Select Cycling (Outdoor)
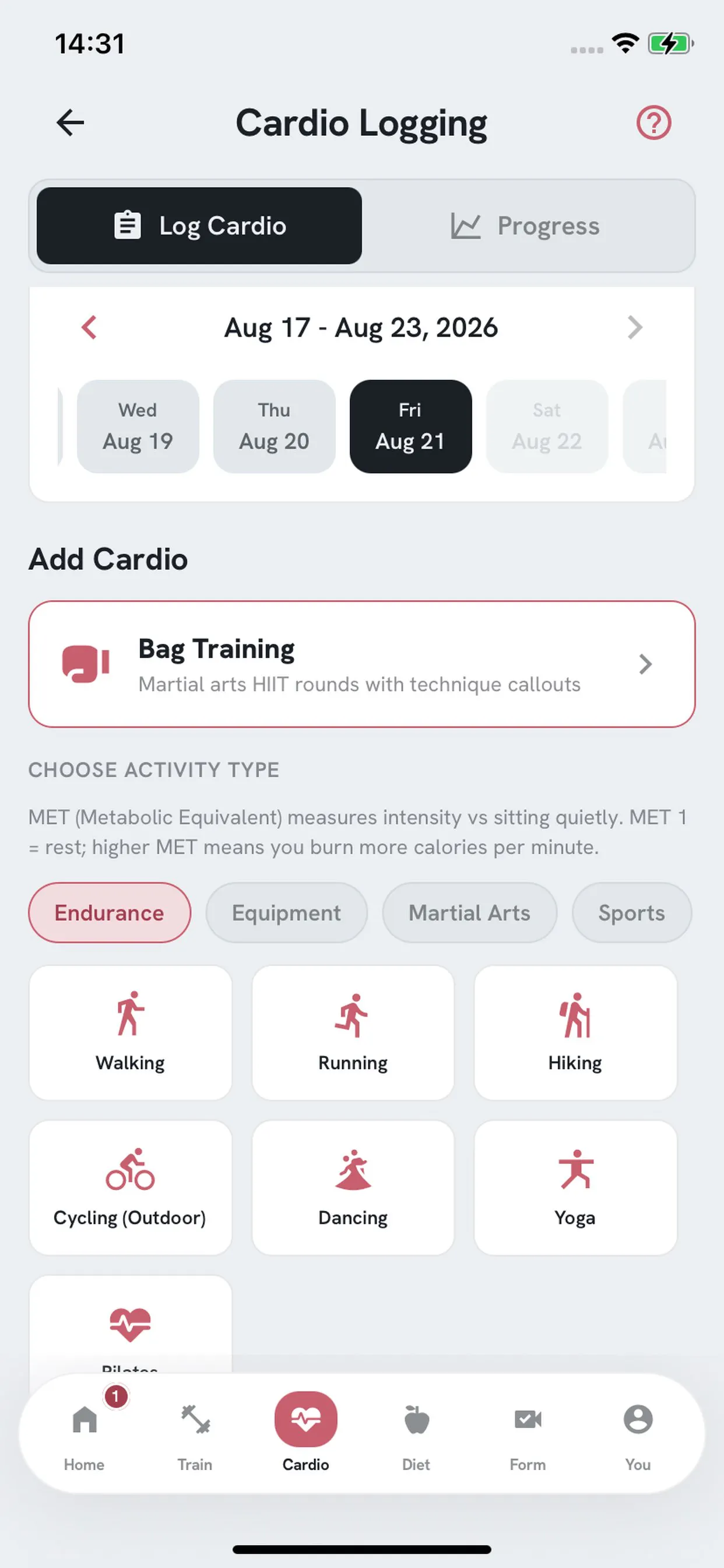This screenshot has width=724, height=1568. (x=130, y=1188)
